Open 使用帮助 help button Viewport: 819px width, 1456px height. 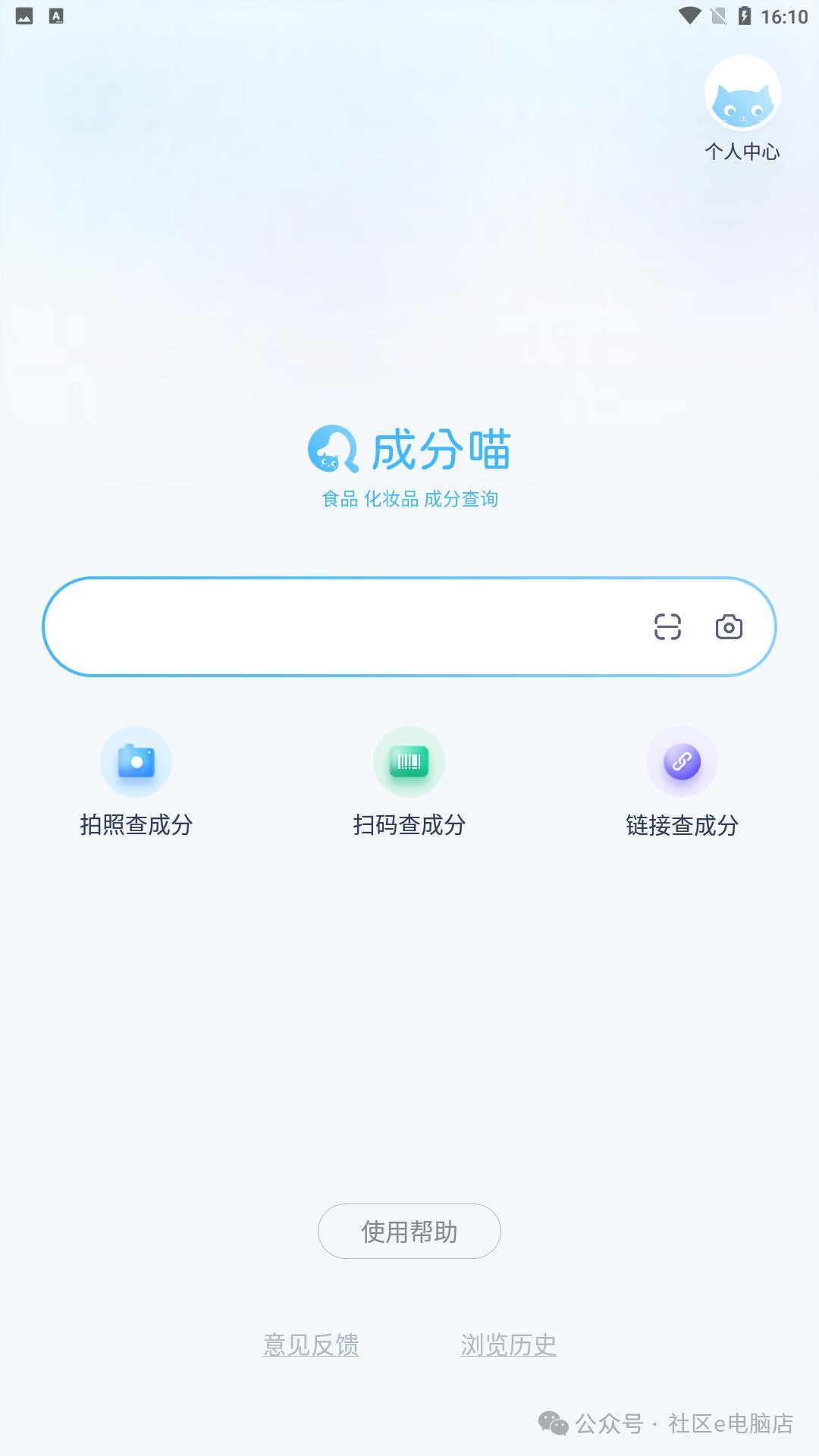pos(409,1232)
